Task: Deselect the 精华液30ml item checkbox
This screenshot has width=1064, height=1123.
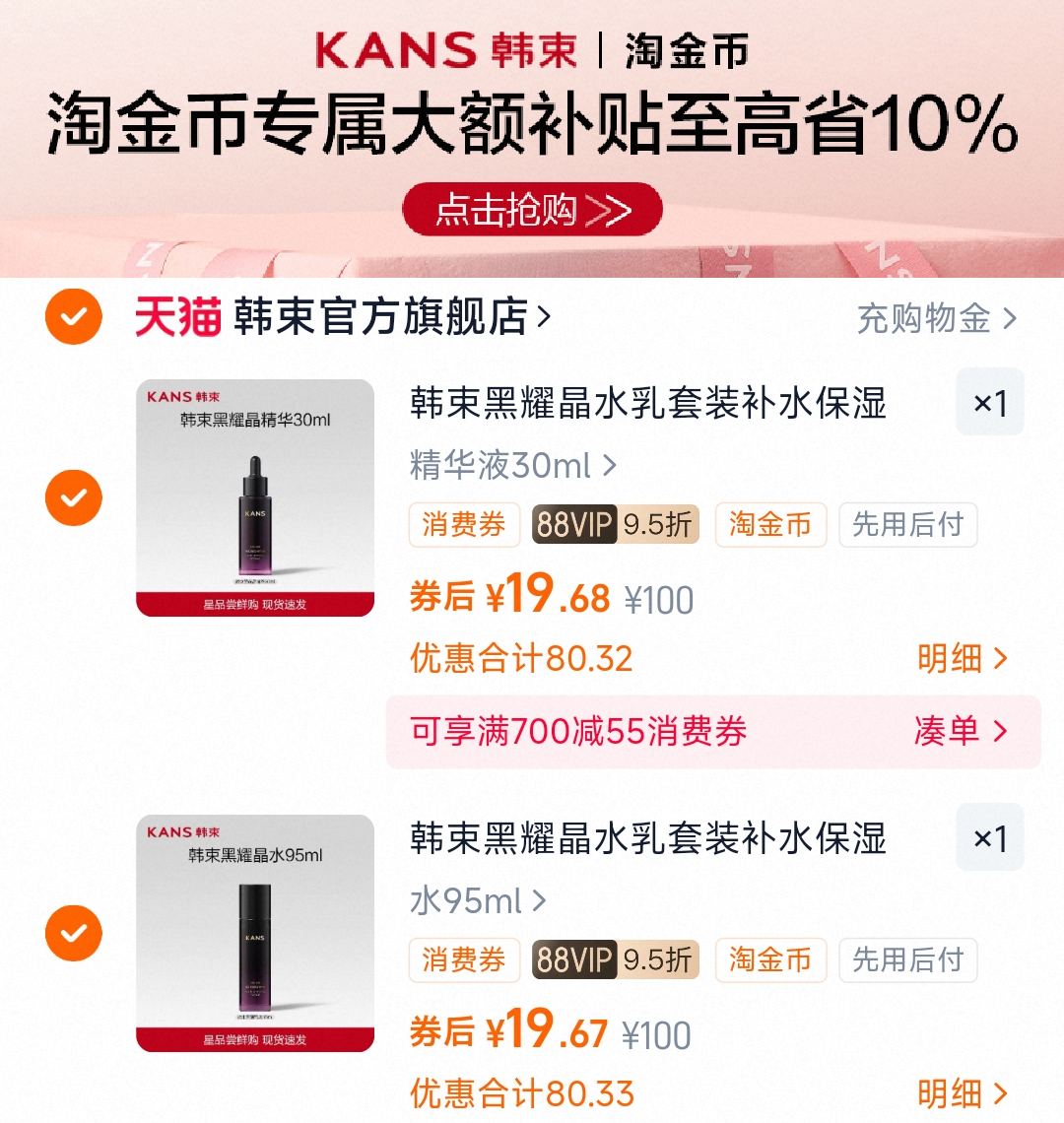Action: coord(74,497)
